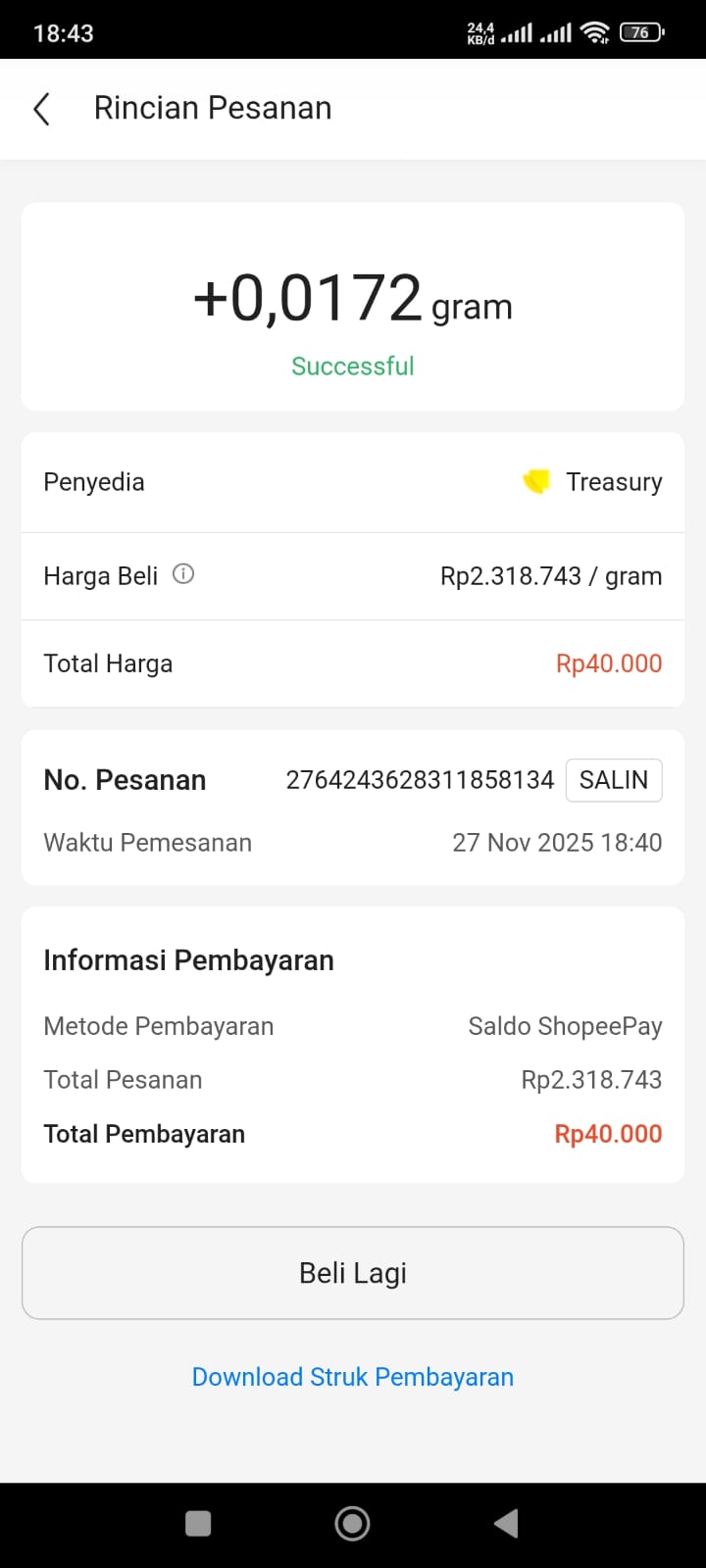Open the Harga Beli info icon

[x=183, y=574]
